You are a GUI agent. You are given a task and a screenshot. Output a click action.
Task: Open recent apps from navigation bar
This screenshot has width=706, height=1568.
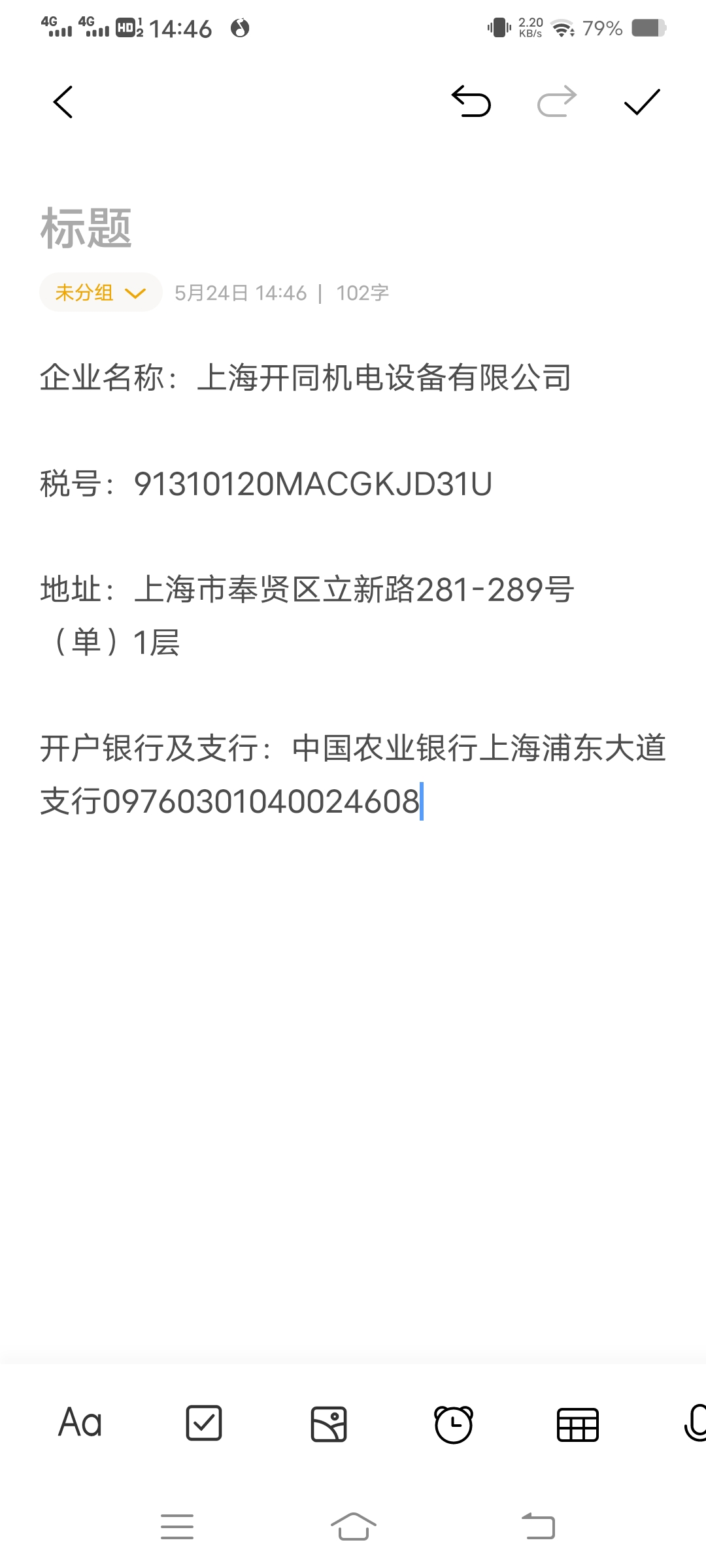[177, 1527]
